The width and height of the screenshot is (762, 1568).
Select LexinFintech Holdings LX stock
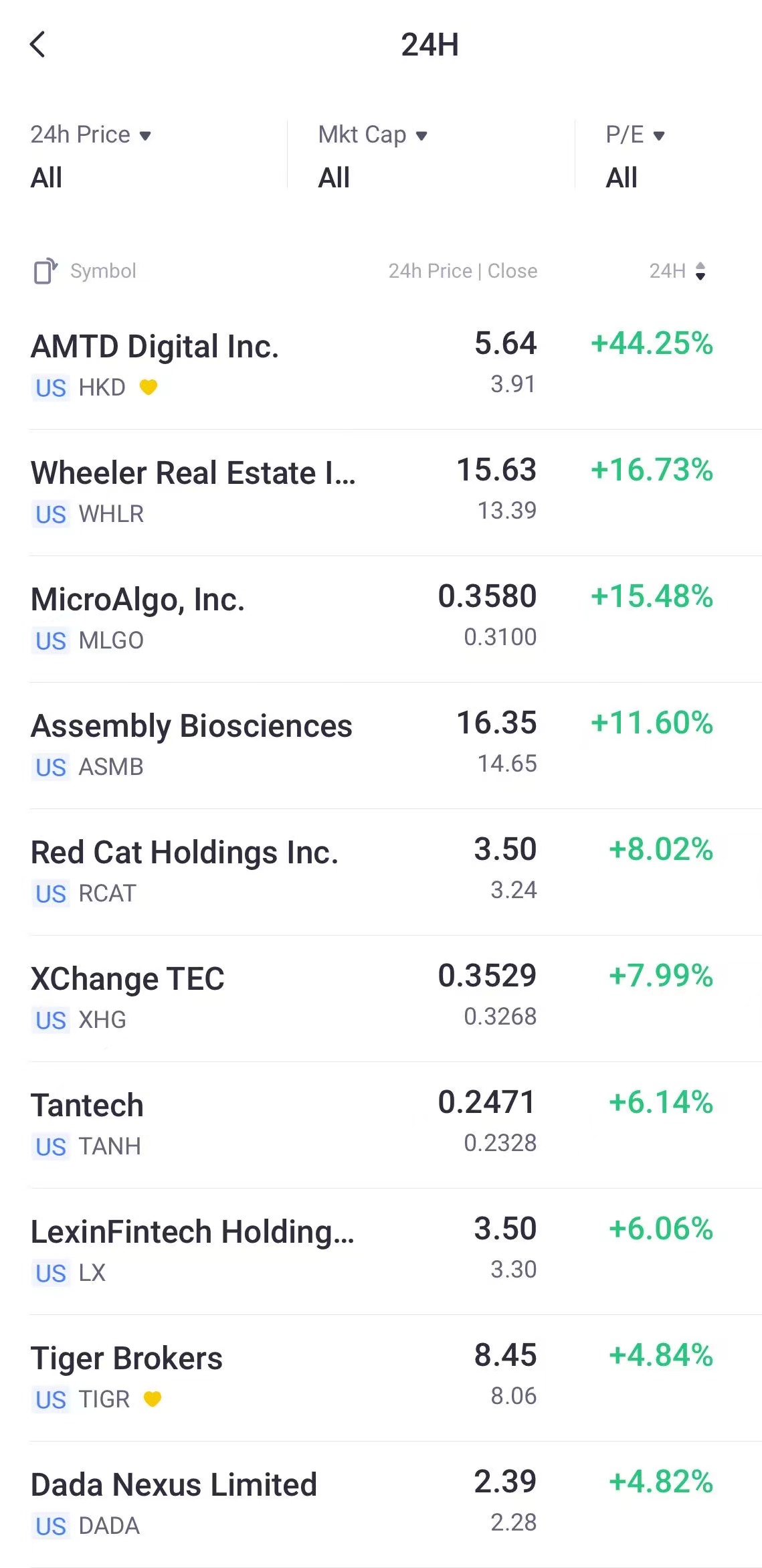[193, 1232]
